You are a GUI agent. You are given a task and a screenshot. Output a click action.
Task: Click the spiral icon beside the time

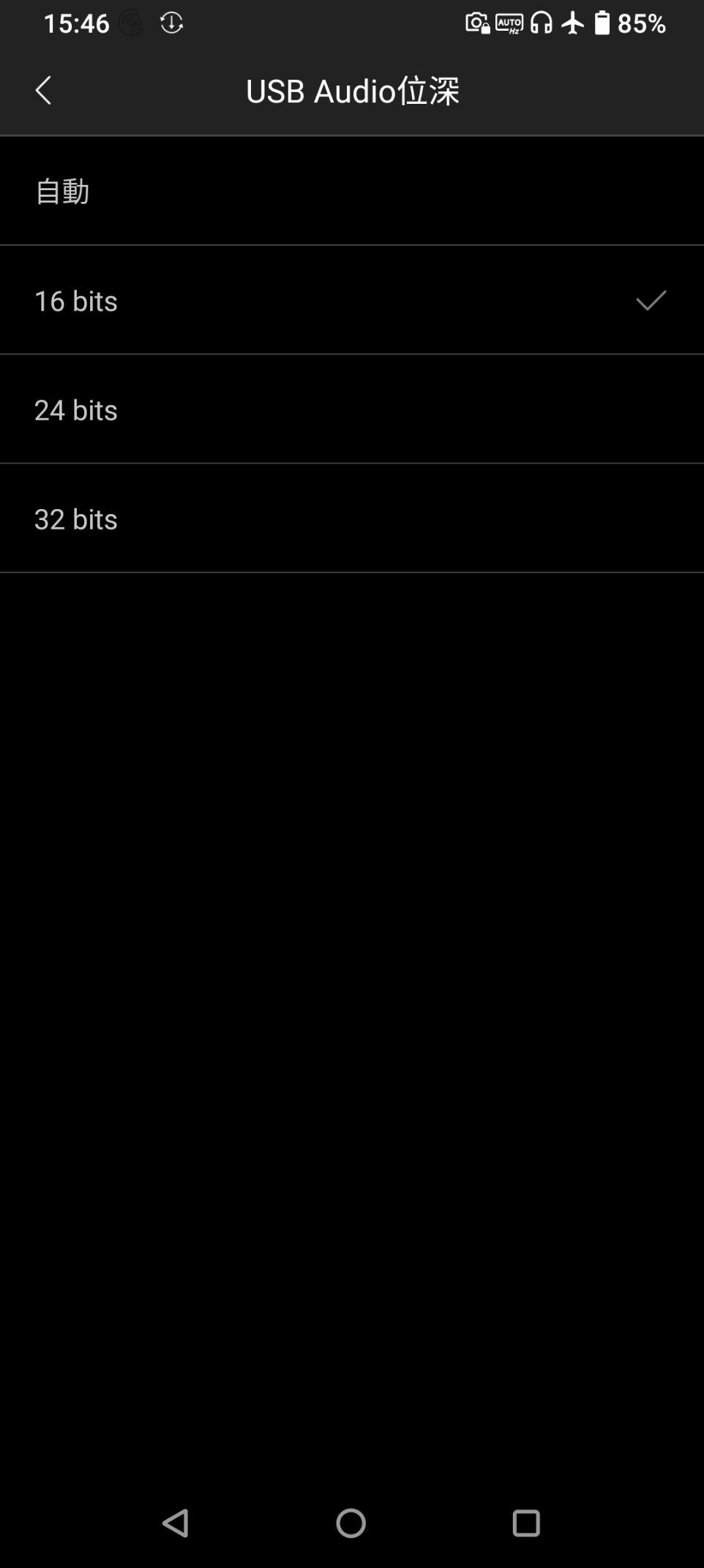pos(130,22)
